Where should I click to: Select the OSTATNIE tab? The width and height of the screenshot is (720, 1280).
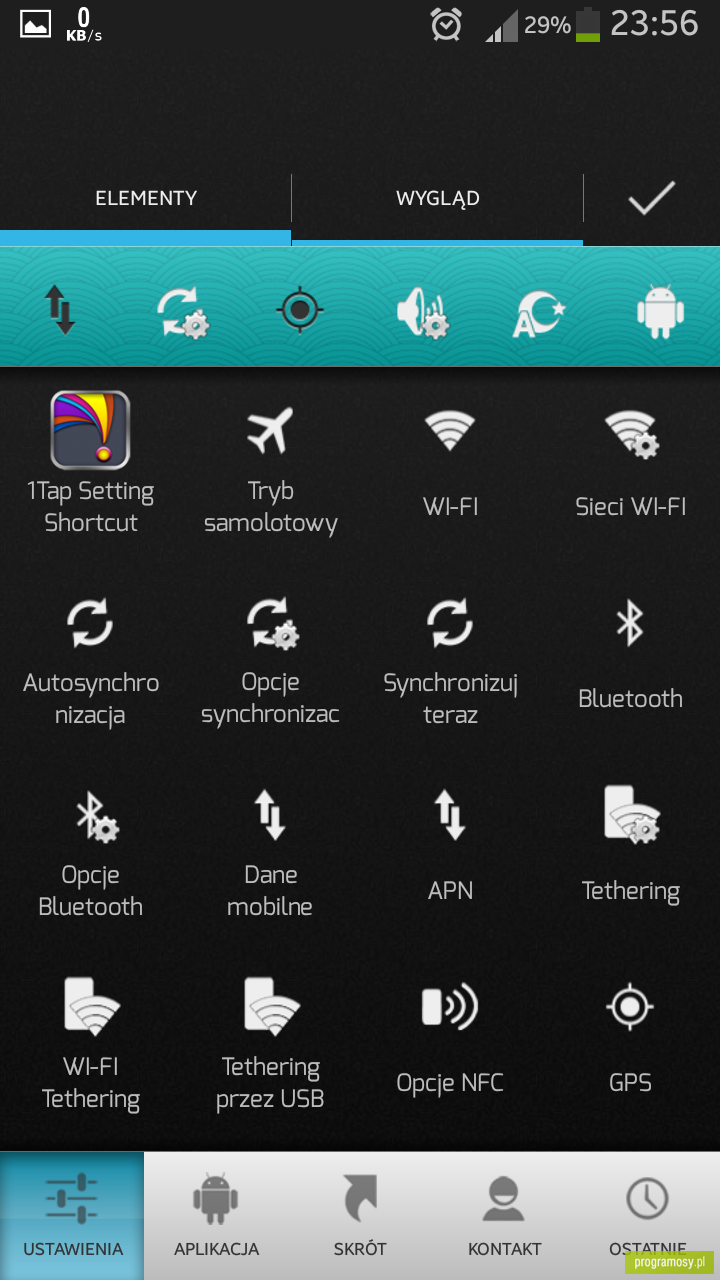pos(648,1216)
